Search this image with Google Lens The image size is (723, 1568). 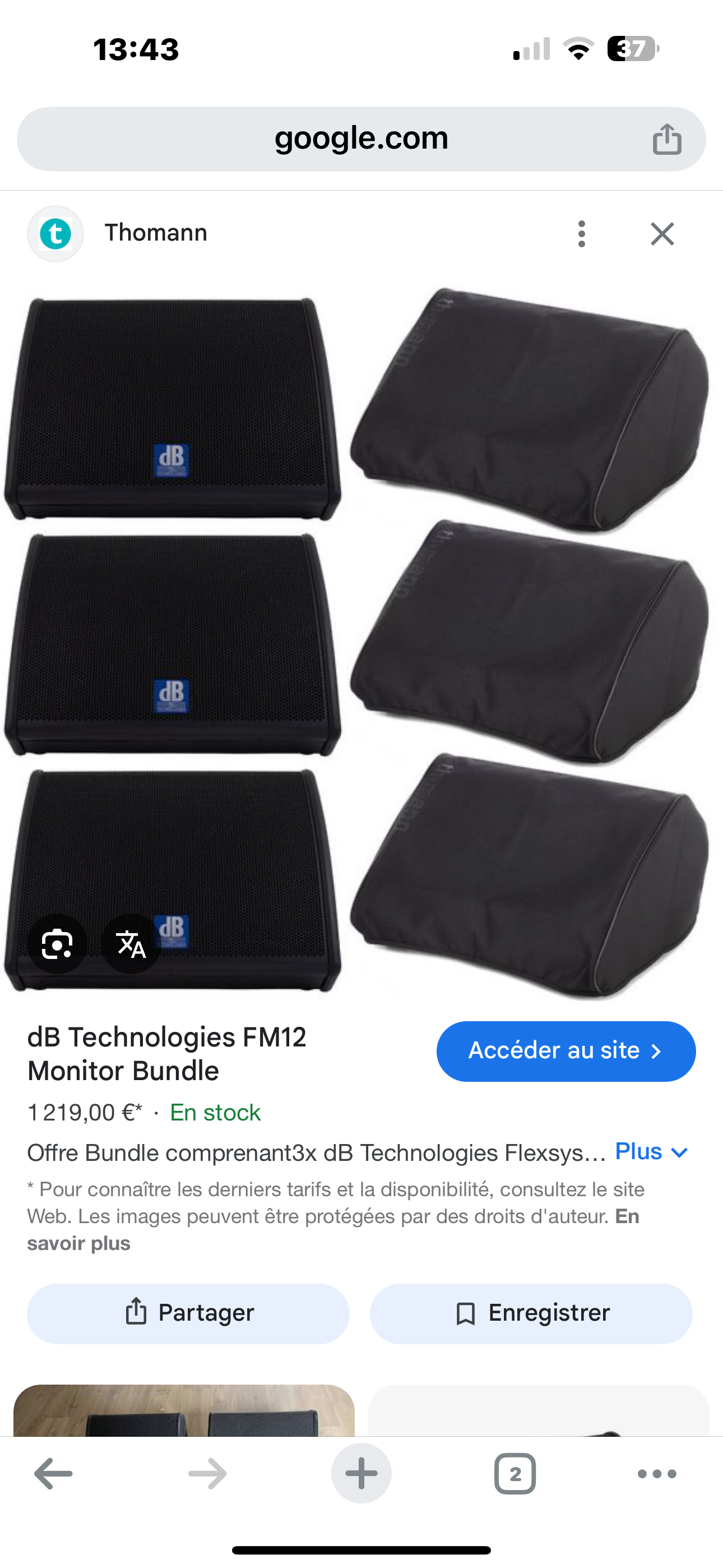click(x=57, y=944)
